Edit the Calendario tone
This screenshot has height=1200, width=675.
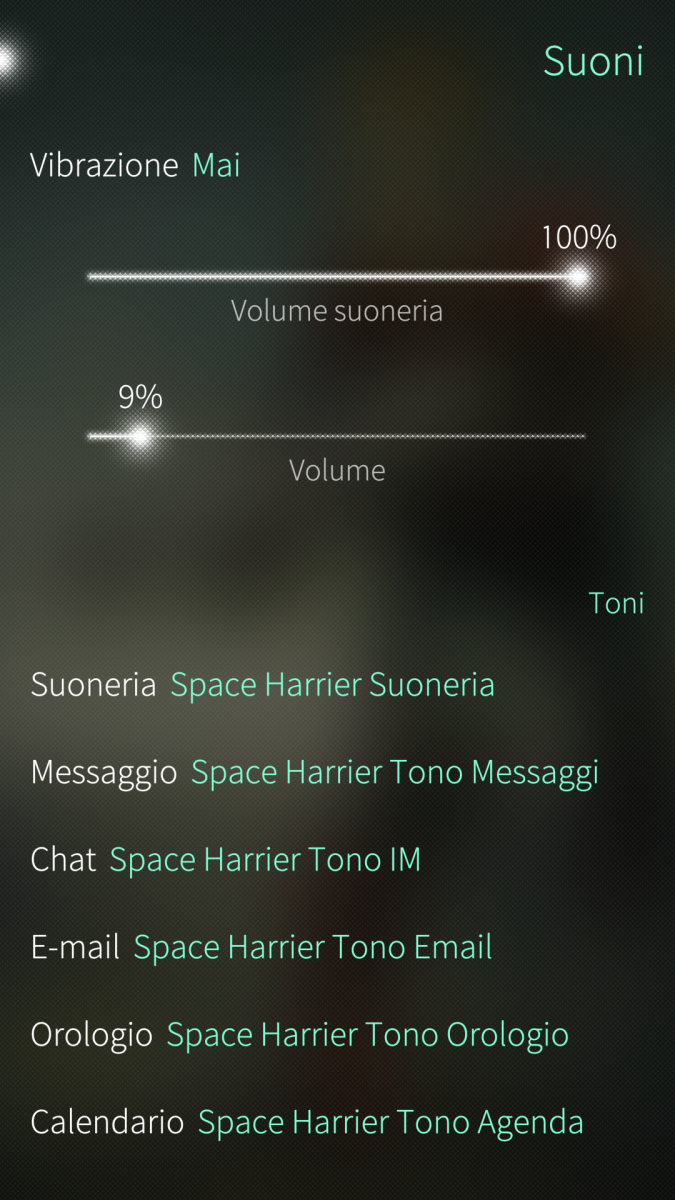[307, 1122]
